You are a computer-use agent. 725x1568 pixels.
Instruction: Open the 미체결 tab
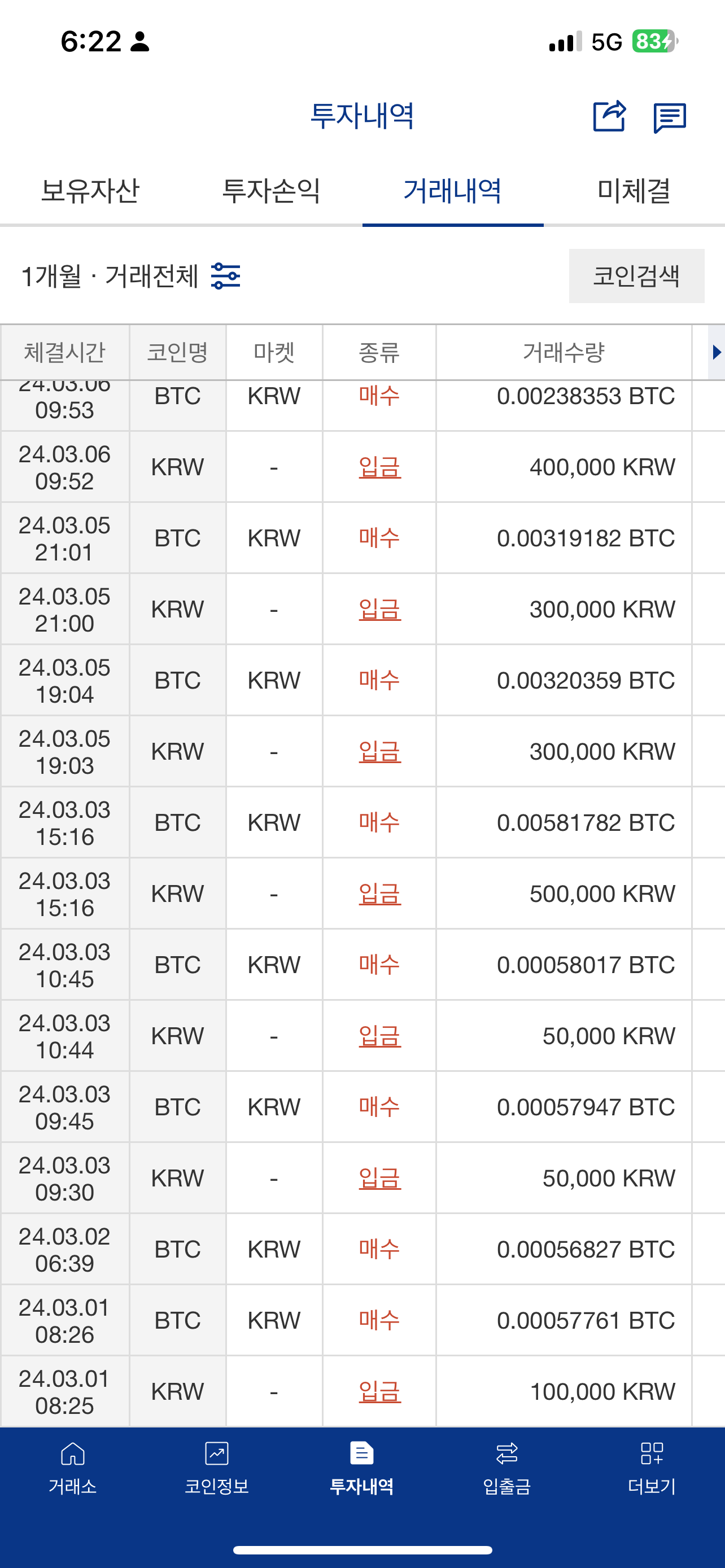click(634, 191)
